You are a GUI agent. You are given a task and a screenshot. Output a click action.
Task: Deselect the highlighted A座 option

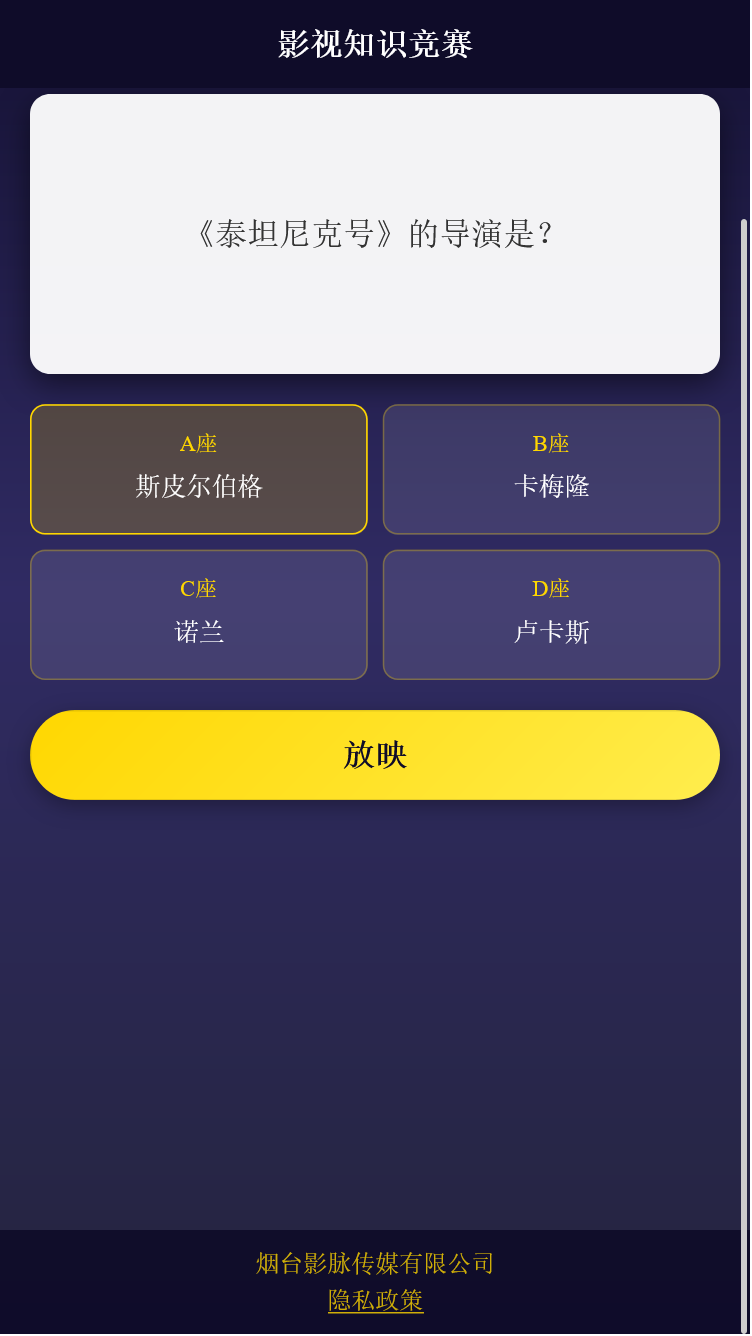point(198,469)
